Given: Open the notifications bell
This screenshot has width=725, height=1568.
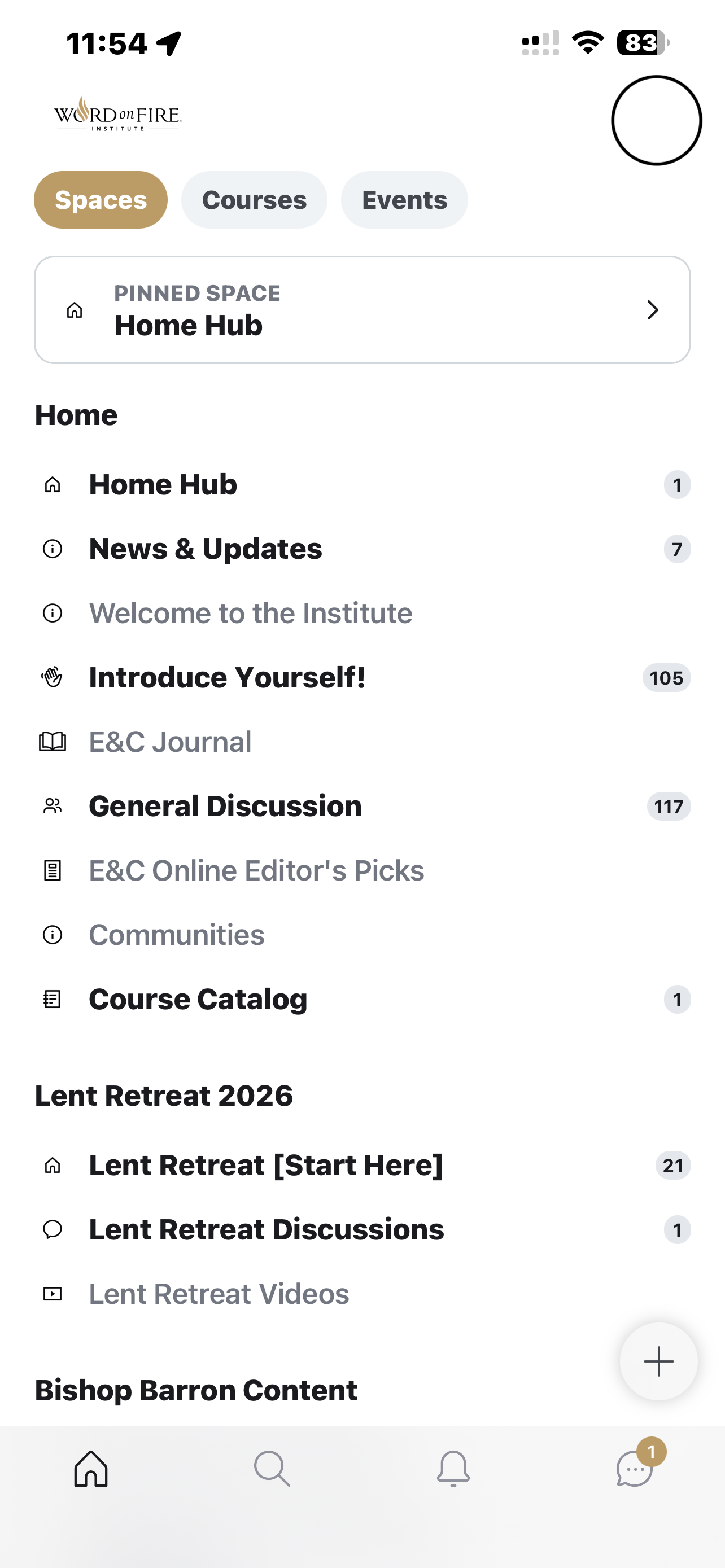Looking at the screenshot, I should point(453,1469).
